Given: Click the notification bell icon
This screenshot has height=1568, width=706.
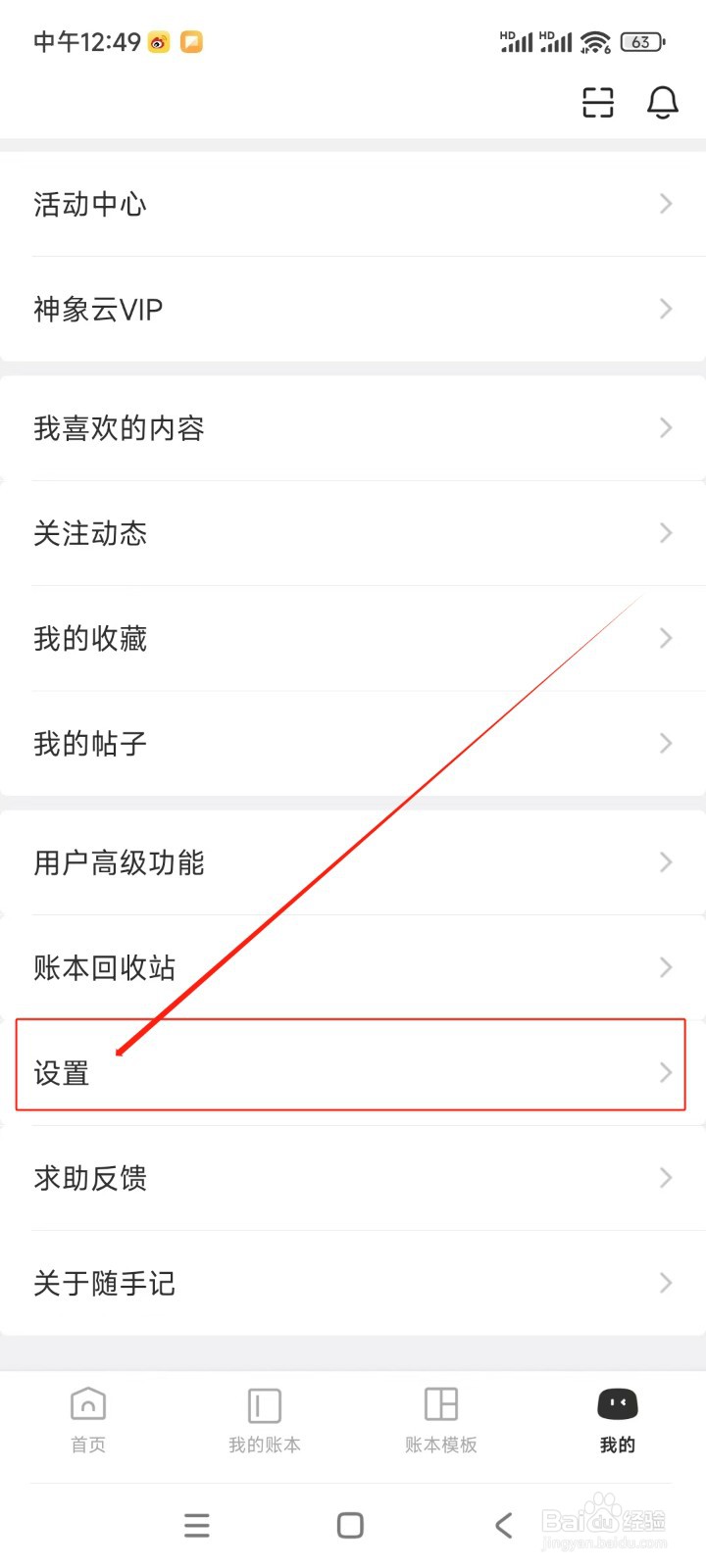Looking at the screenshot, I should coord(663,103).
